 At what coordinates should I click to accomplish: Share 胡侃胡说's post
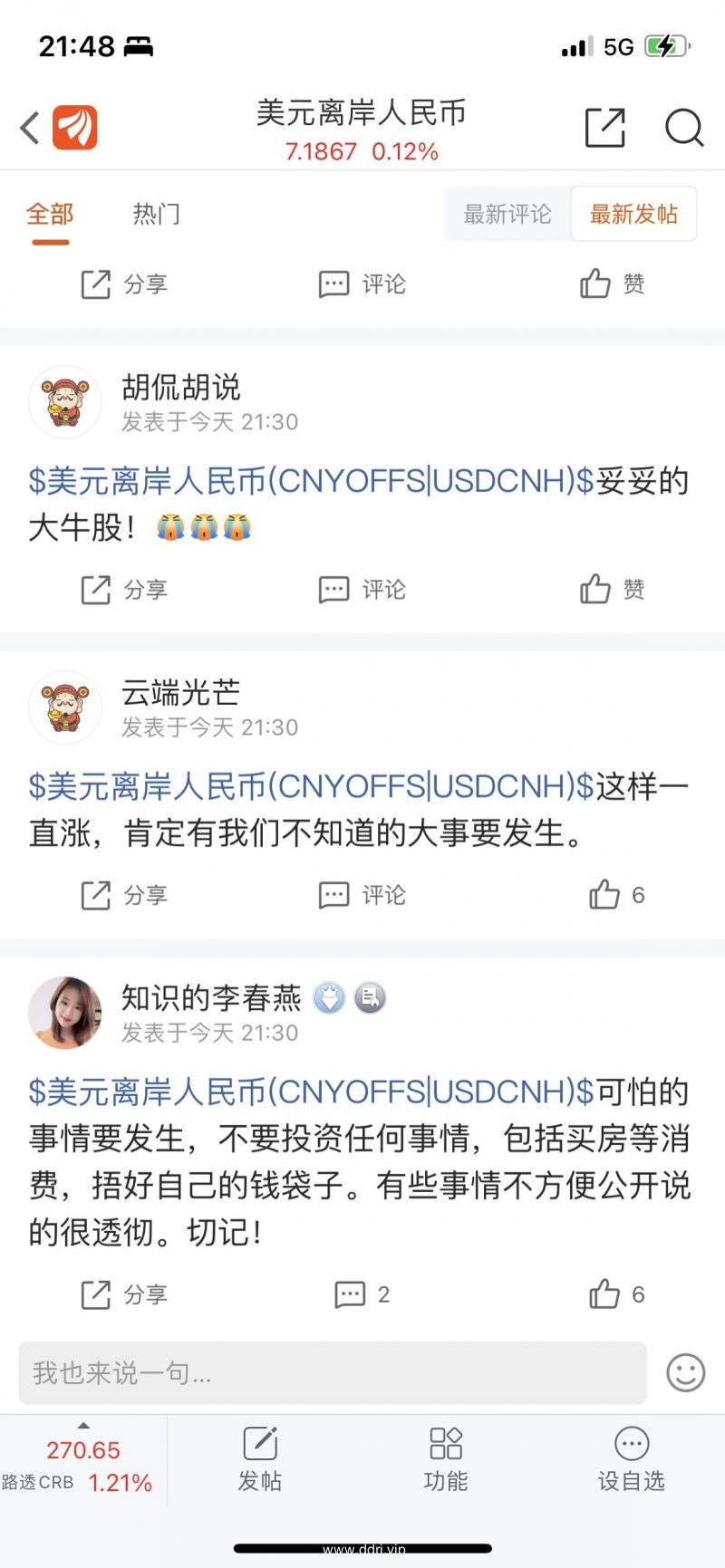pyautogui.click(x=124, y=590)
